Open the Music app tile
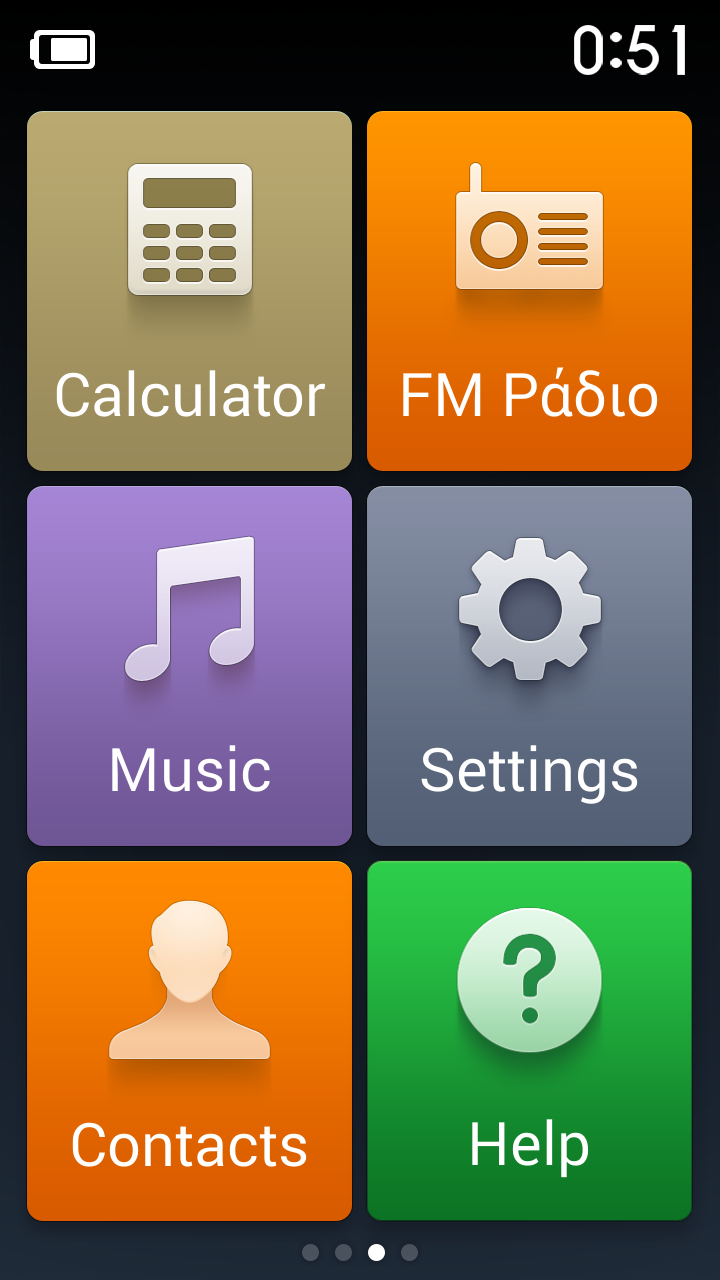Image resolution: width=720 pixels, height=1280 pixels. pos(189,666)
